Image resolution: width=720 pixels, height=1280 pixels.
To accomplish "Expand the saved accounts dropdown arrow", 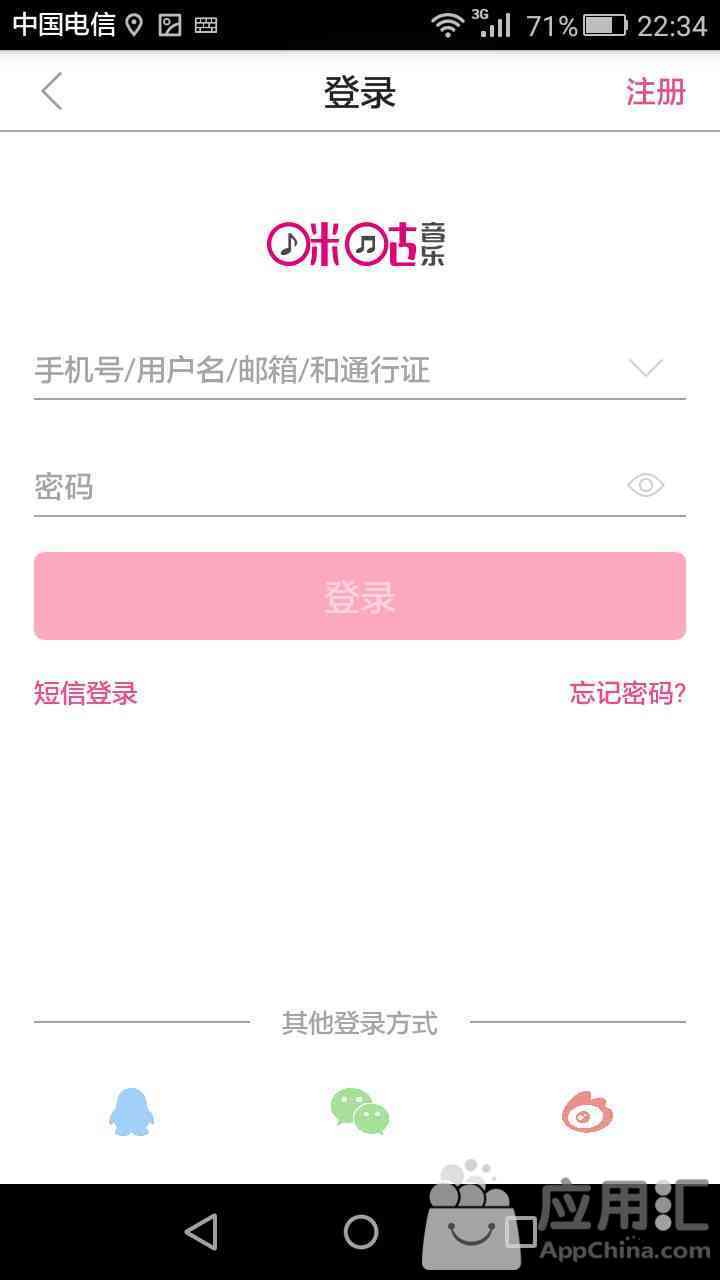I will coord(646,369).
